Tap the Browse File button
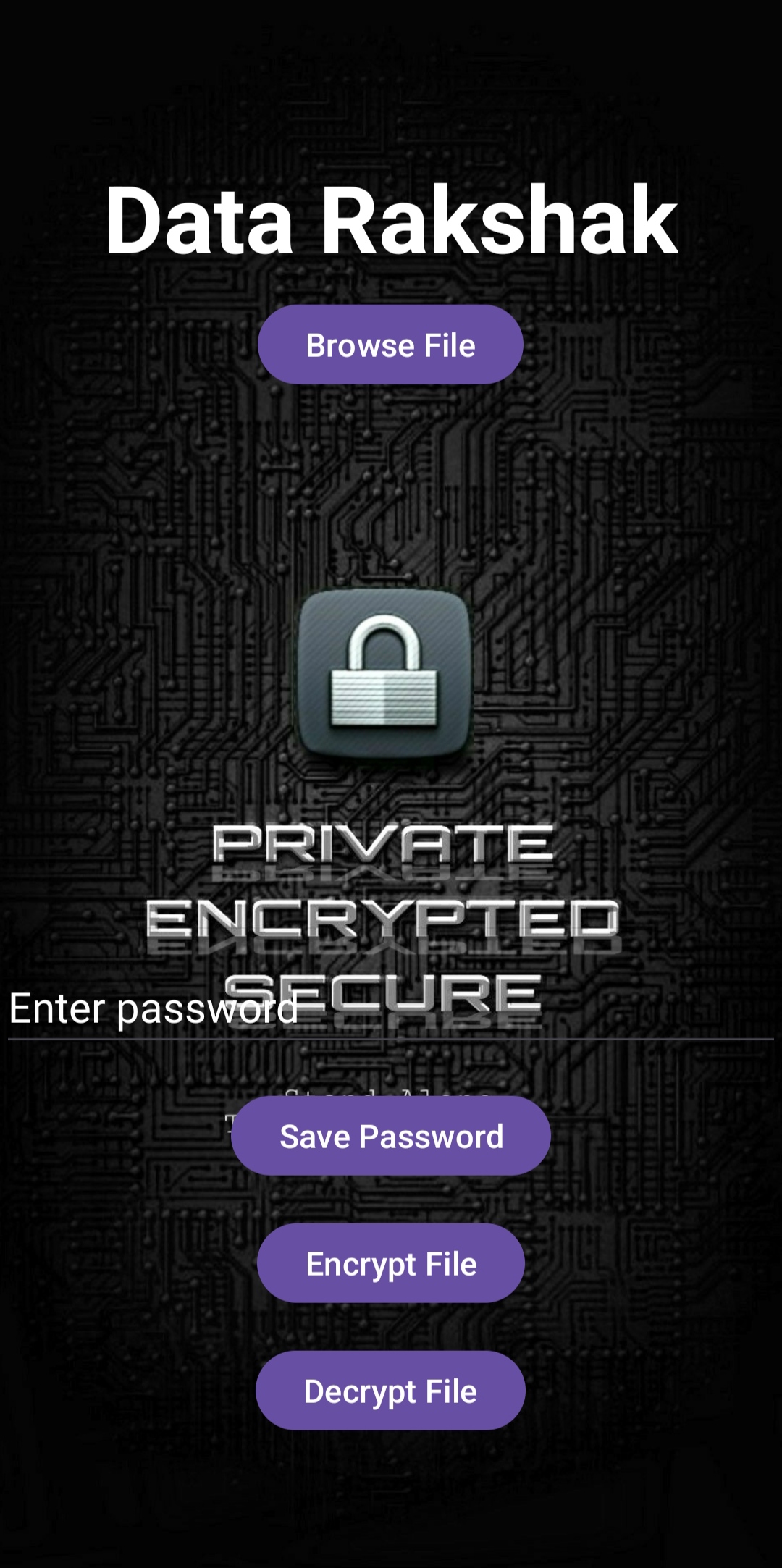 [390, 345]
